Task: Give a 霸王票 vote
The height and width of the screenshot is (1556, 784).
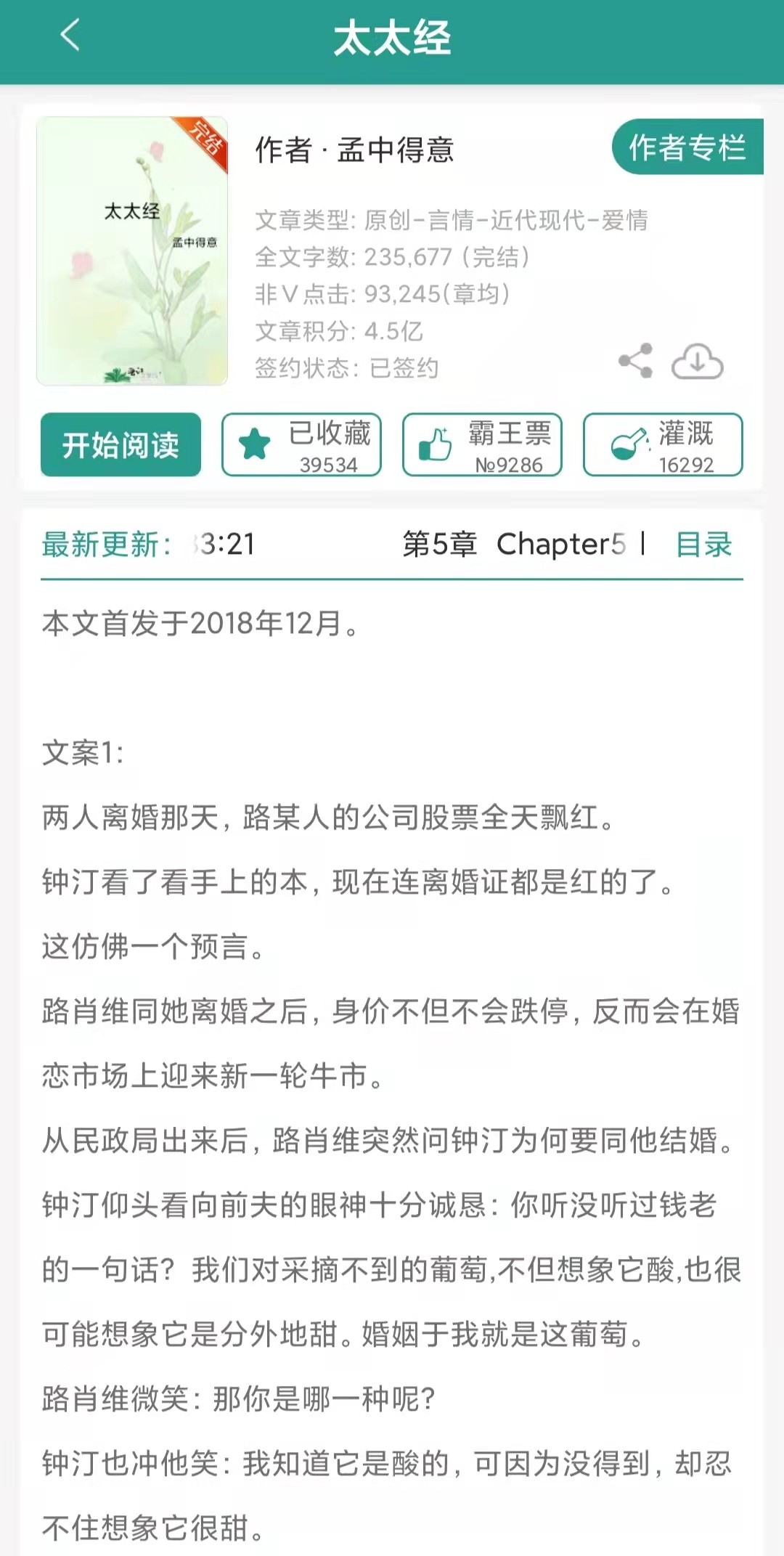Action: point(482,445)
